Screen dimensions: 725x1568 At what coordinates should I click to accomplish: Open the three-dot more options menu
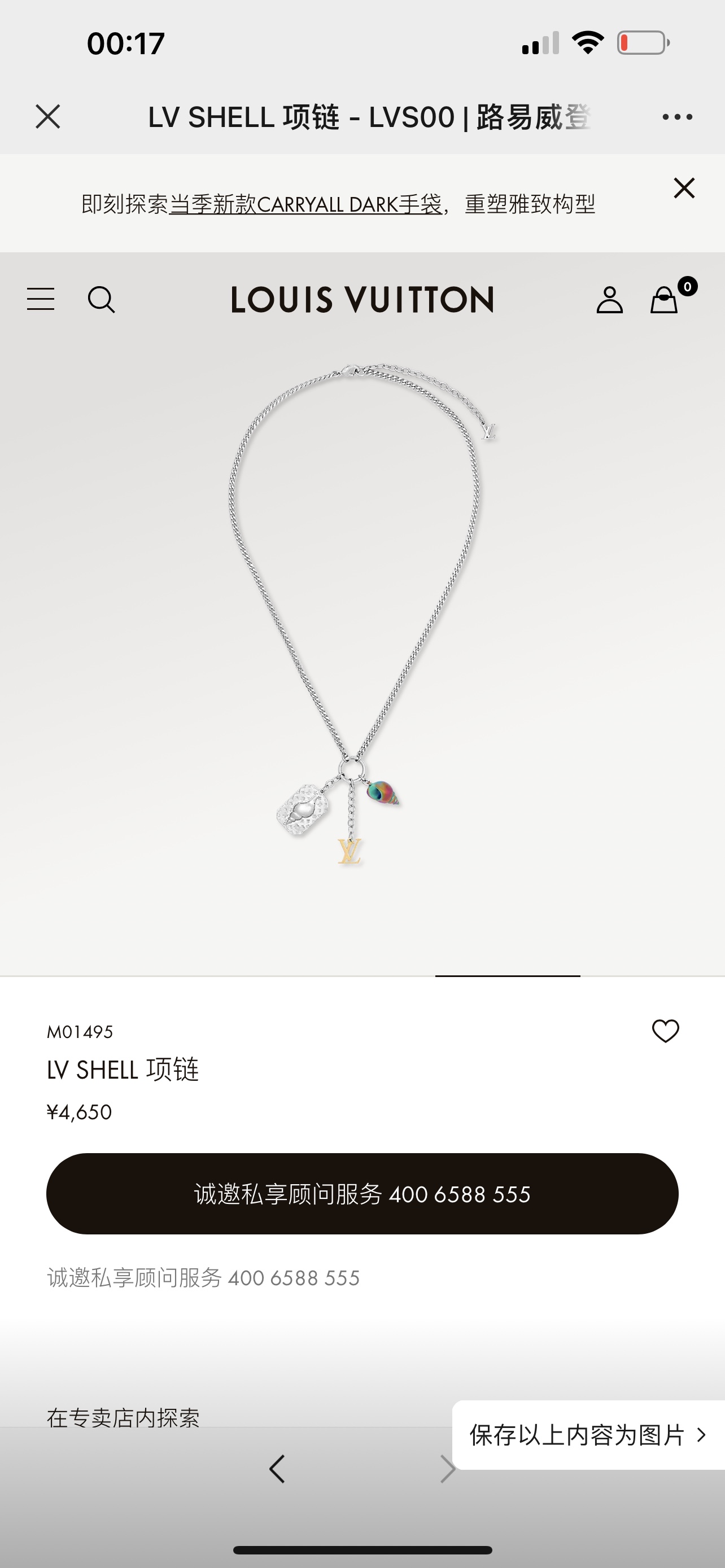point(677,117)
